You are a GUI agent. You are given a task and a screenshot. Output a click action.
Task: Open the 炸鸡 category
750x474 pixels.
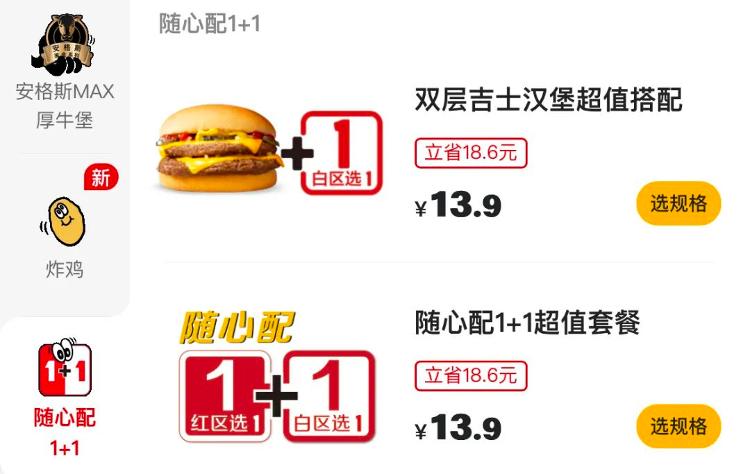point(65,235)
